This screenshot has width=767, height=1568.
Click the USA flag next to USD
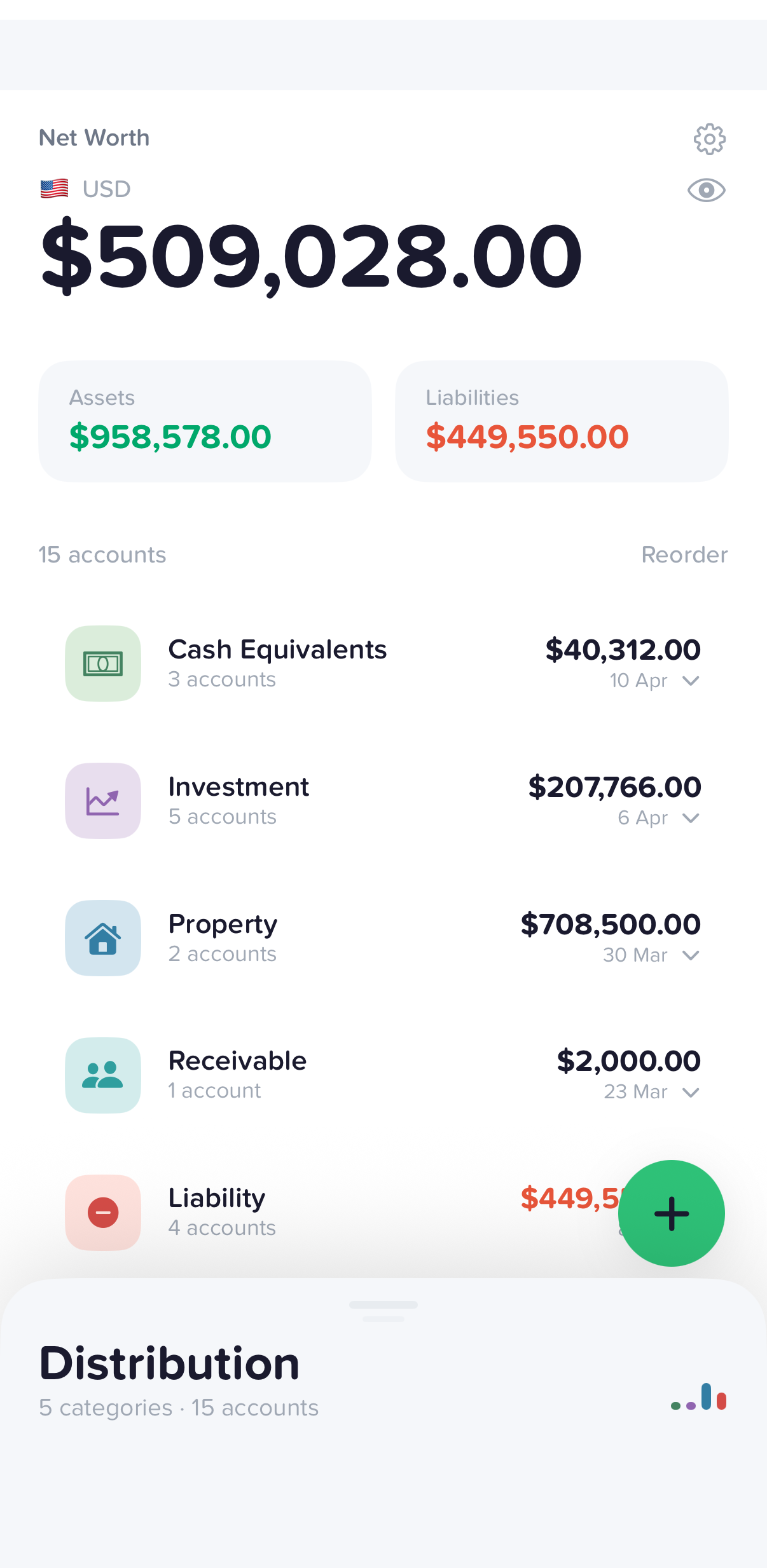[x=53, y=188]
